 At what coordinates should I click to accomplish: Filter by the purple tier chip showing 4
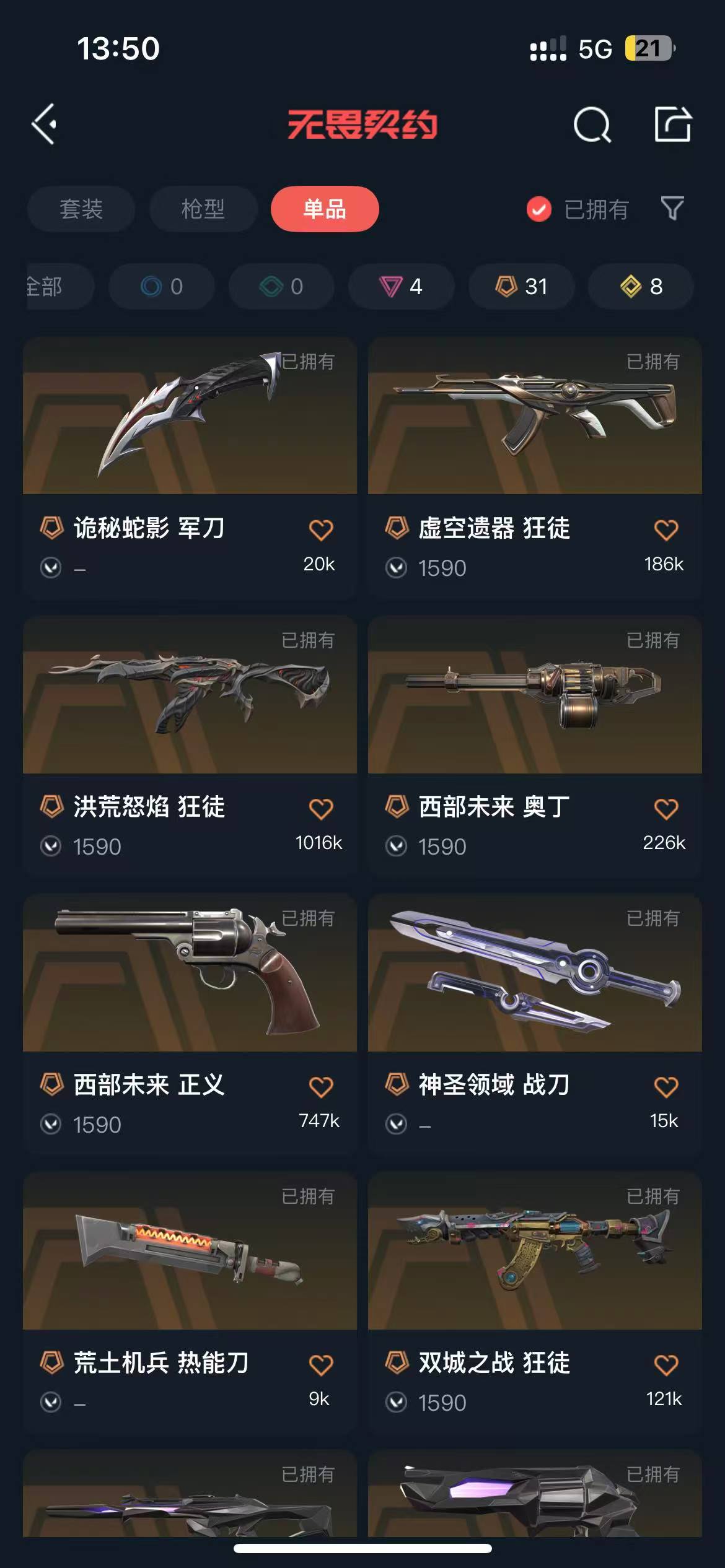point(401,286)
